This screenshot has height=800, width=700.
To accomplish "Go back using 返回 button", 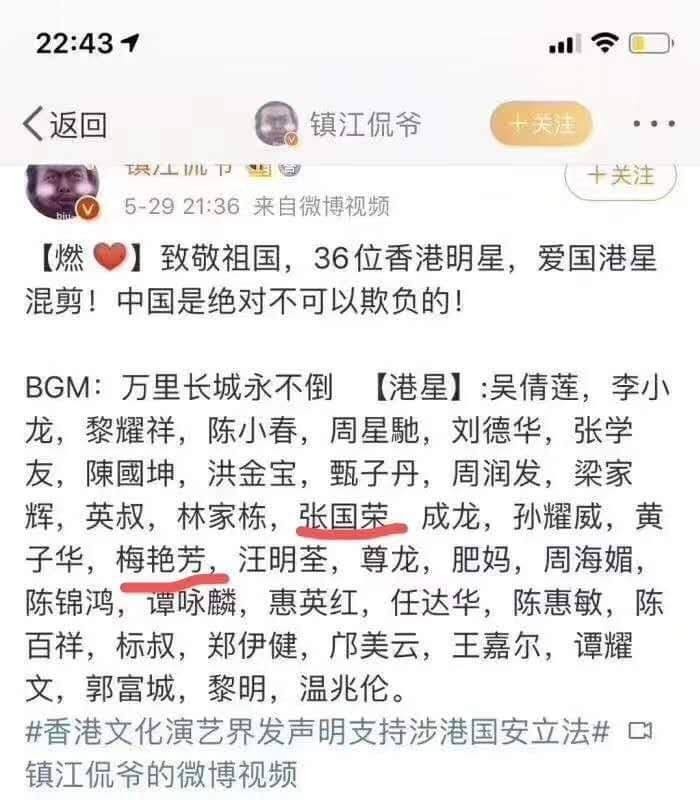I will click(65, 125).
